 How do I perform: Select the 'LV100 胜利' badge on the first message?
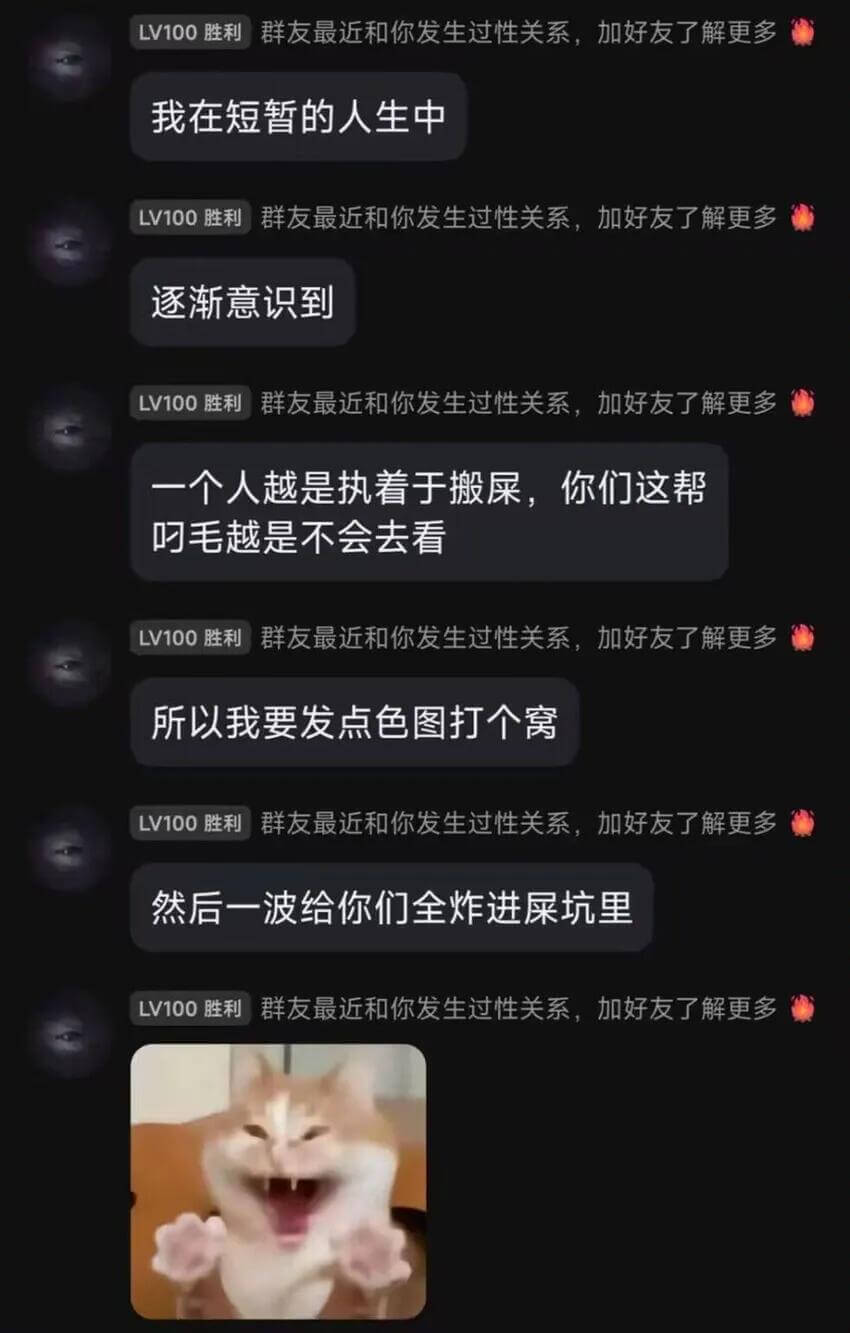click(189, 32)
